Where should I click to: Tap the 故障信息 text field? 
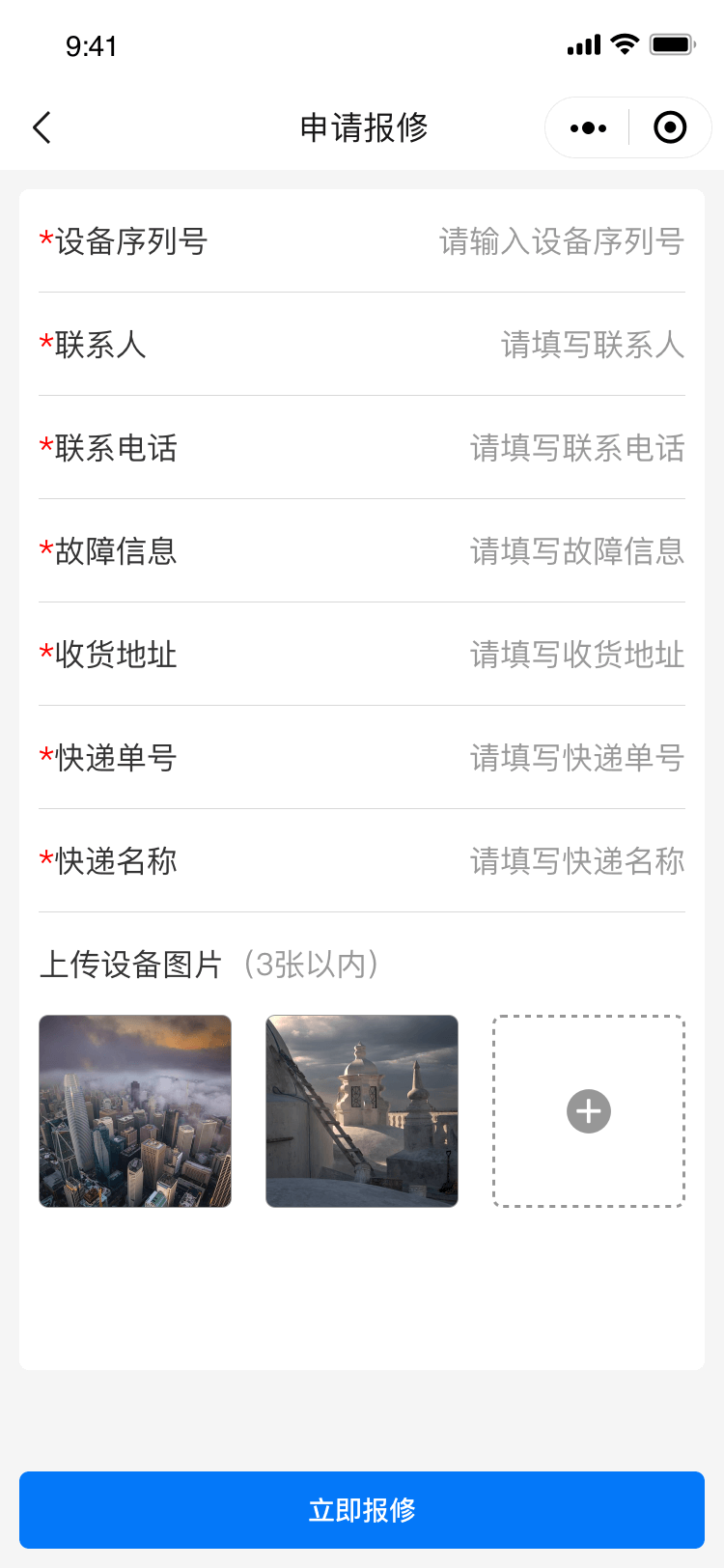576,551
